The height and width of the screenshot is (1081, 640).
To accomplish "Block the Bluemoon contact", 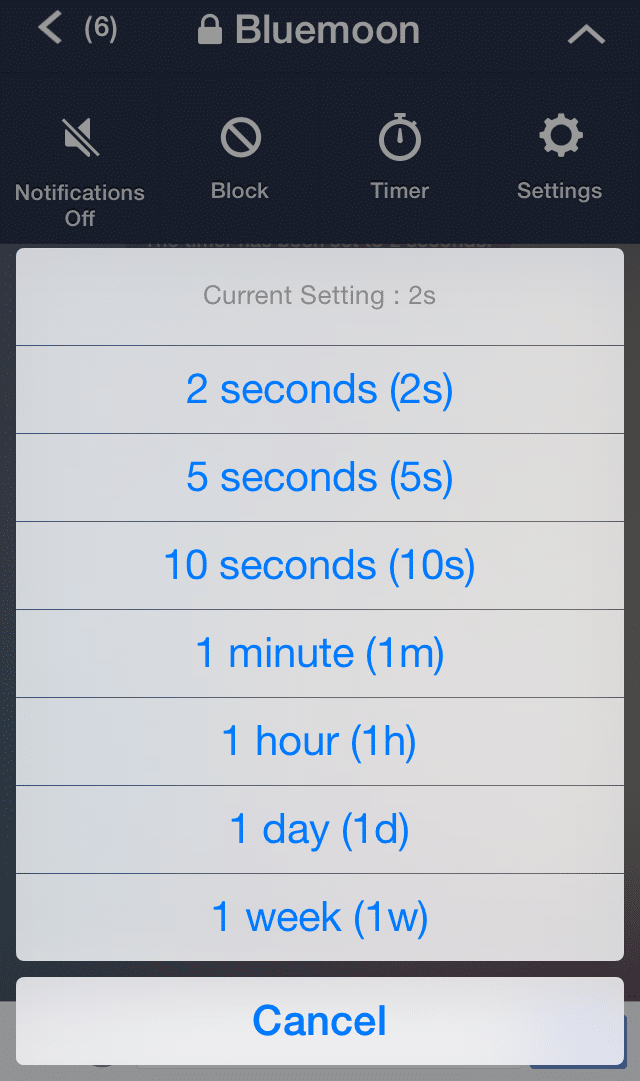I will [240, 159].
